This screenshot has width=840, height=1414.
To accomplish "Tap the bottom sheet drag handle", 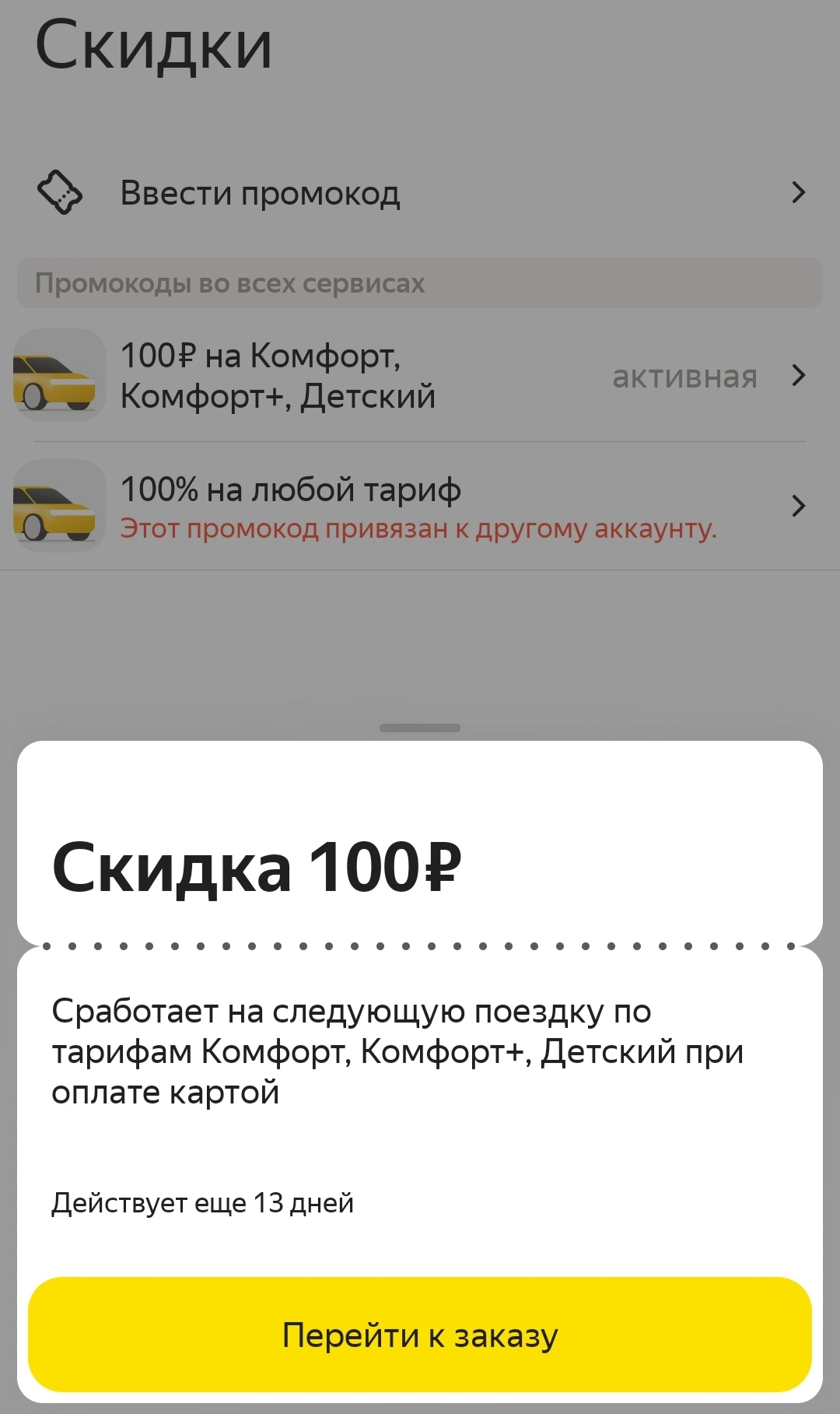I will coord(420,728).
